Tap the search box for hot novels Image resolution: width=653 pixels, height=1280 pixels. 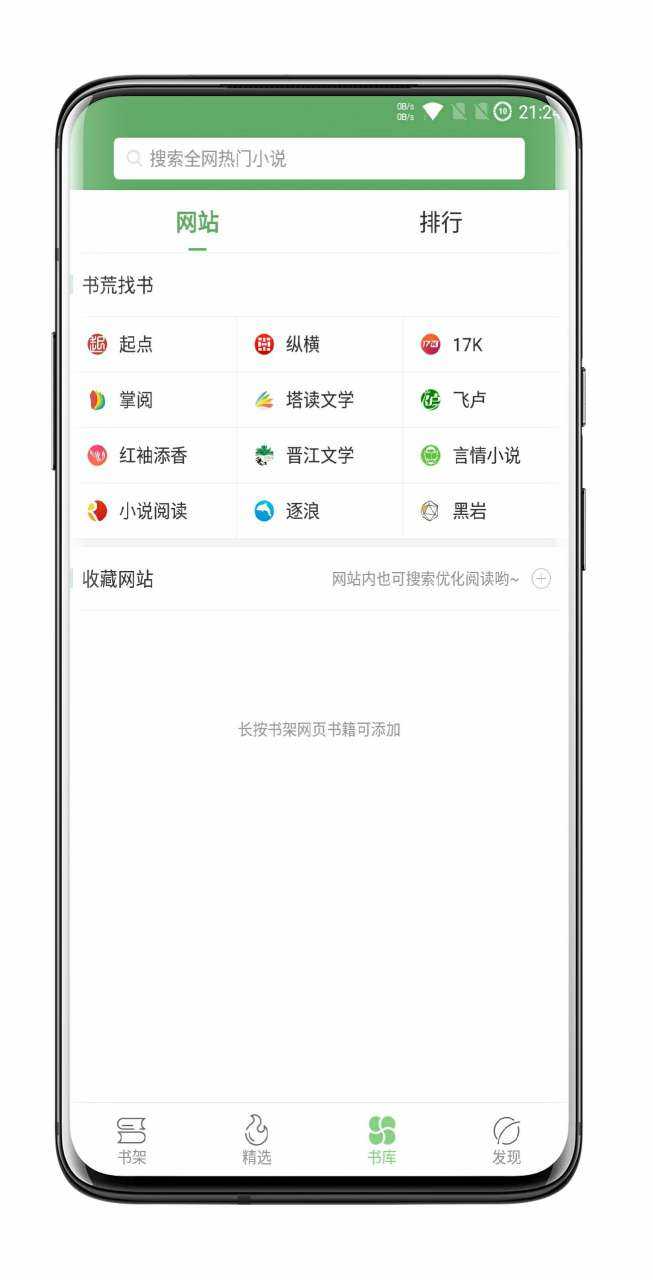pyautogui.click(x=319, y=159)
